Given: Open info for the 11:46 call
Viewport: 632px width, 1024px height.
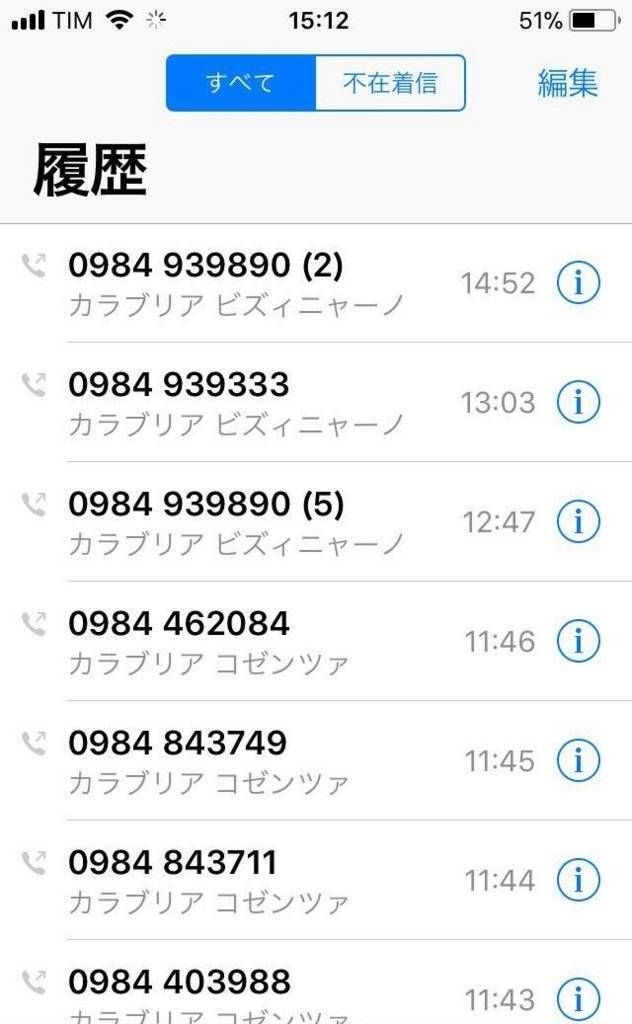Looking at the screenshot, I should 578,640.
